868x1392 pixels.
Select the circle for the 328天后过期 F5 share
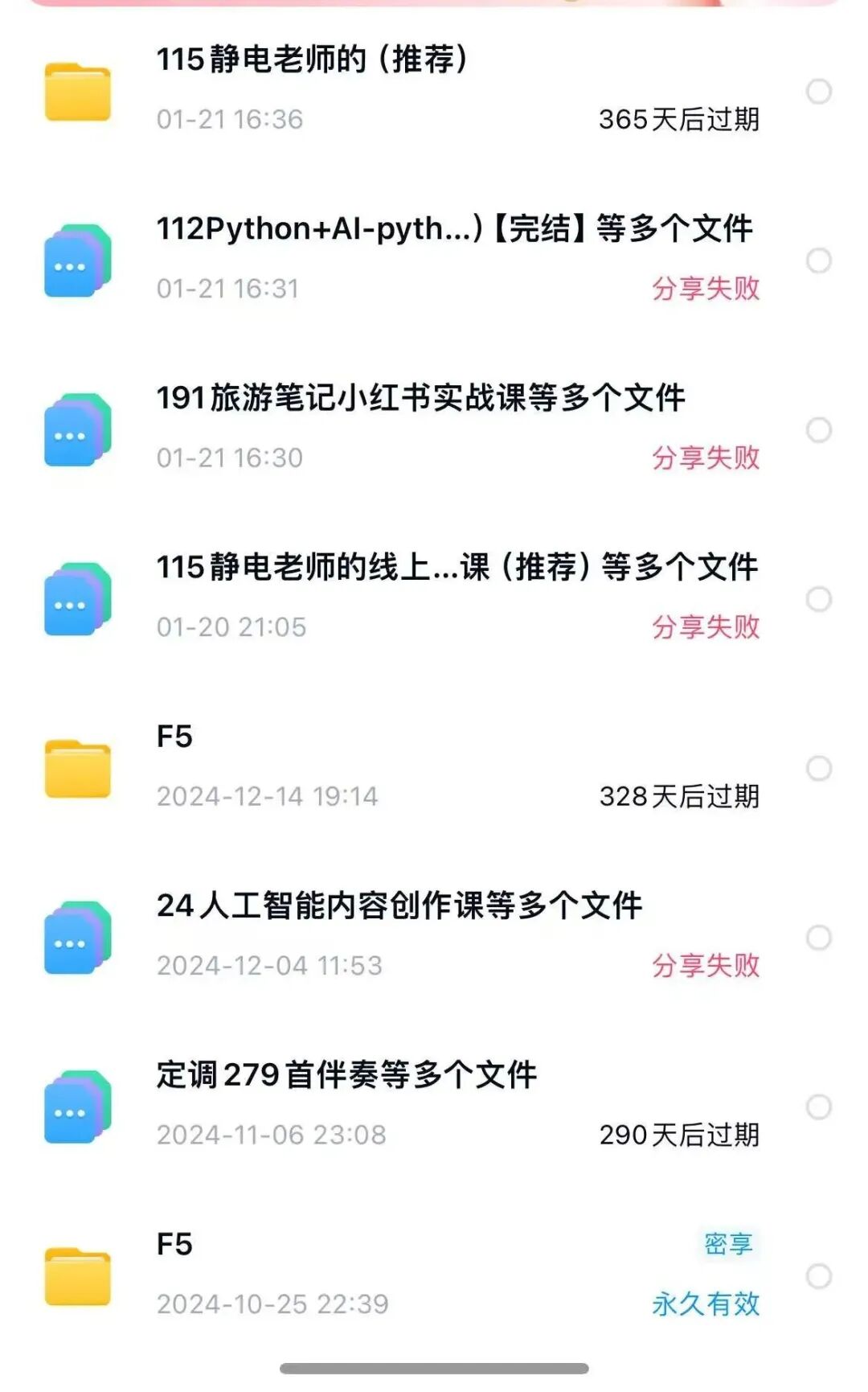819,769
